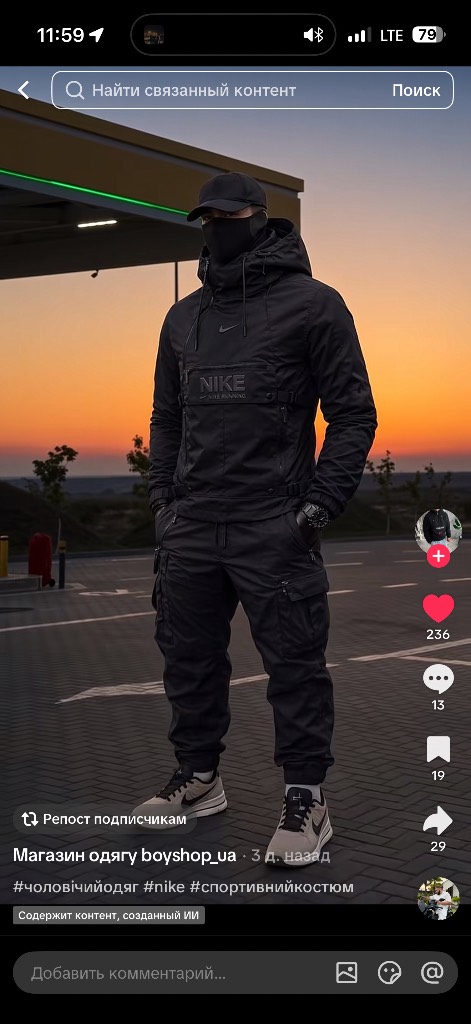Attach an image to the comment

coord(347,973)
